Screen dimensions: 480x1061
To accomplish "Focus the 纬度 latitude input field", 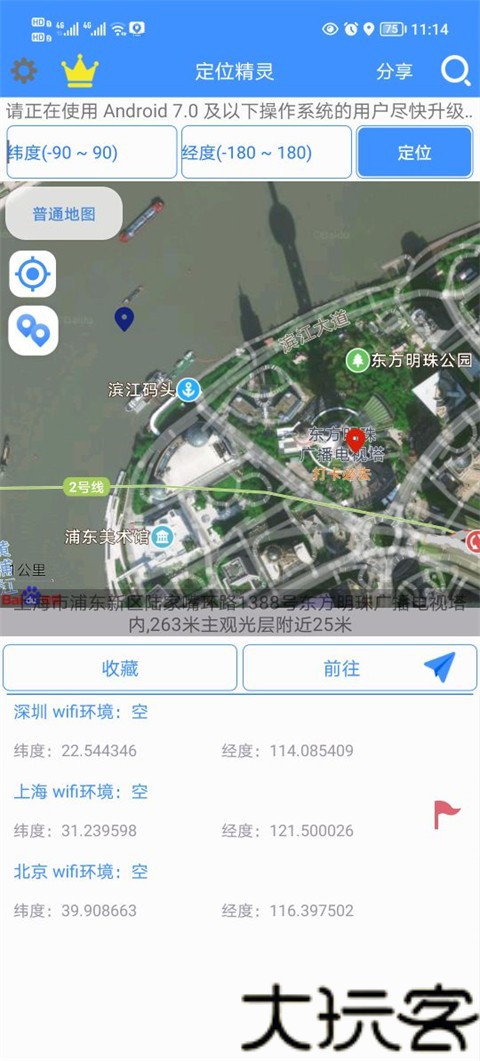I will click(x=91, y=152).
